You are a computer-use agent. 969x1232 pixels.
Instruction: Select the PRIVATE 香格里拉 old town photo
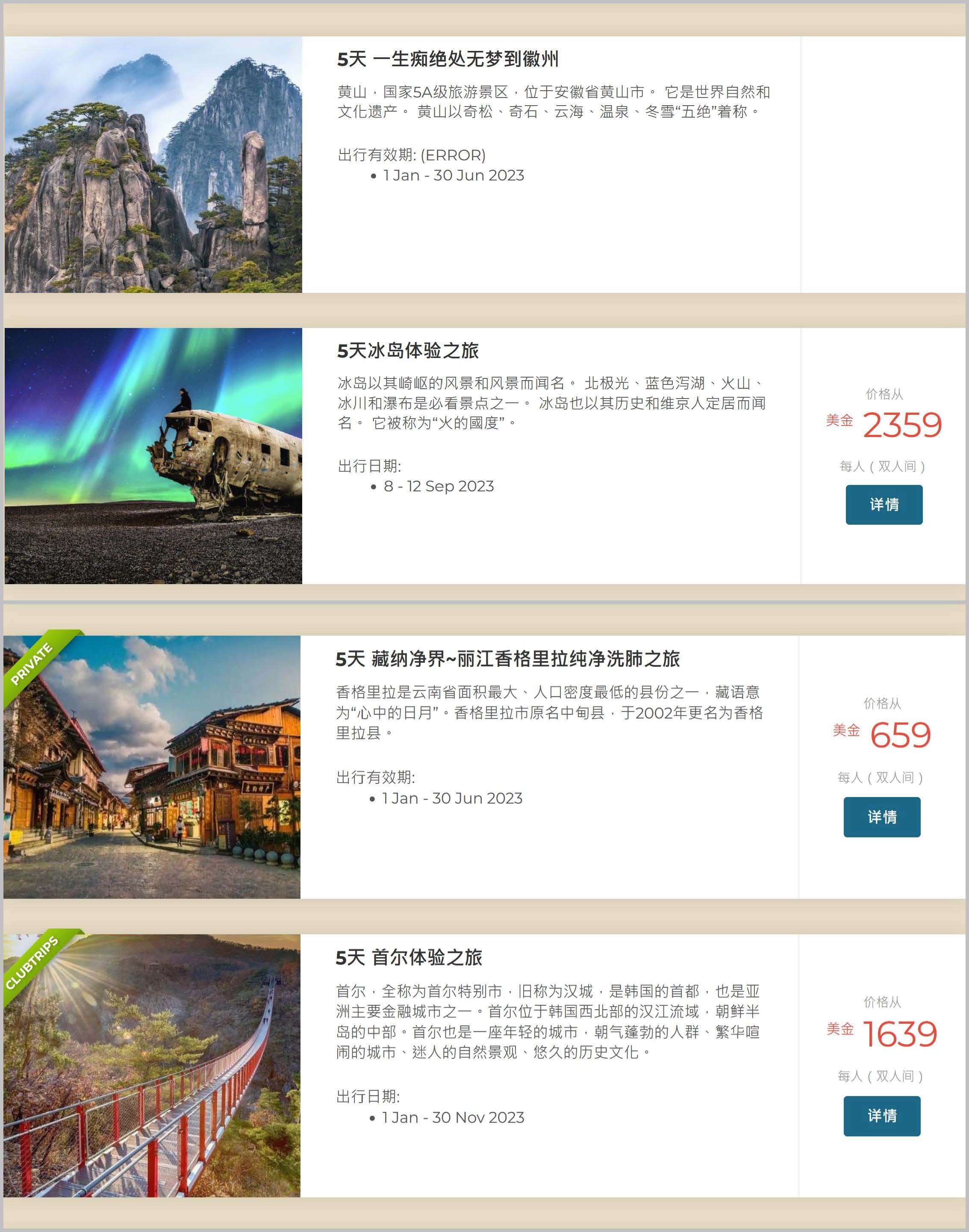(152, 767)
